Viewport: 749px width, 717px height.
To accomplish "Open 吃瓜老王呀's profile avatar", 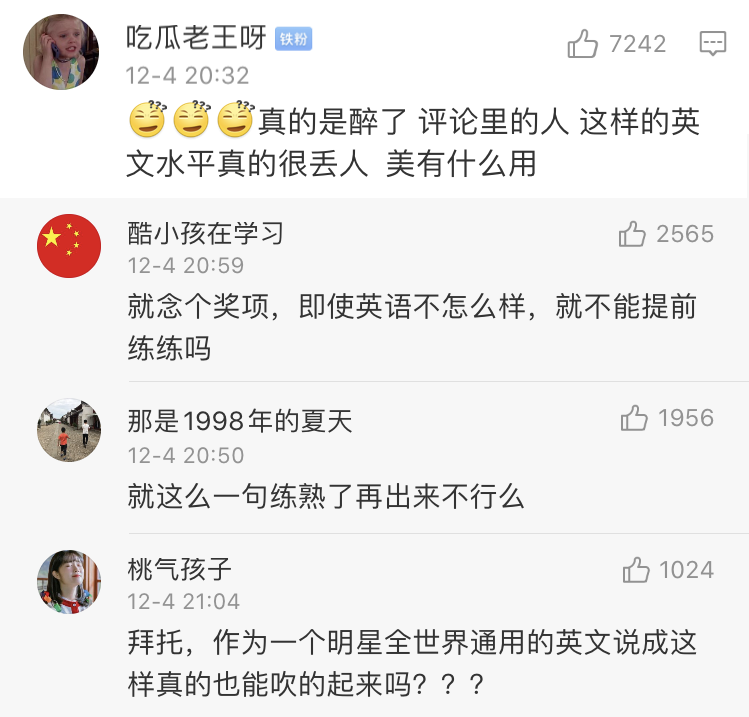I will click(x=61, y=52).
